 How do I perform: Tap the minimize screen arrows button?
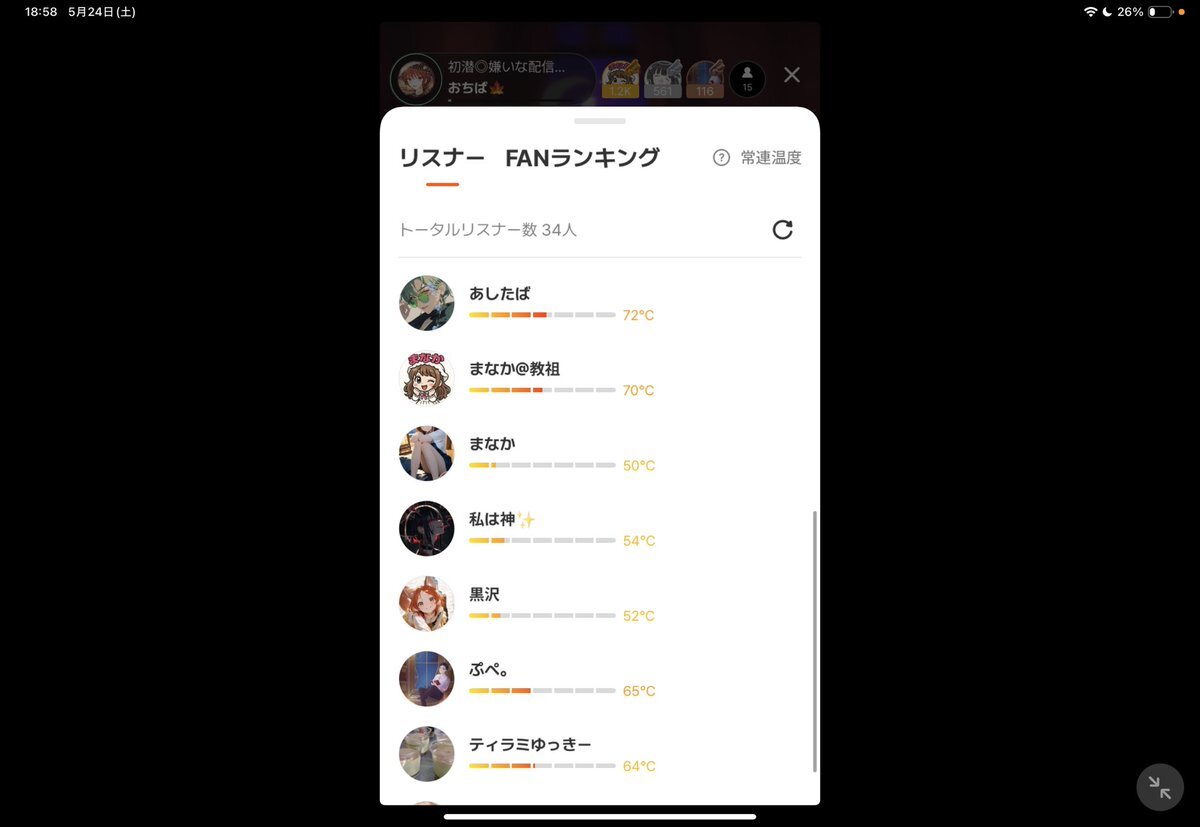(1159, 787)
